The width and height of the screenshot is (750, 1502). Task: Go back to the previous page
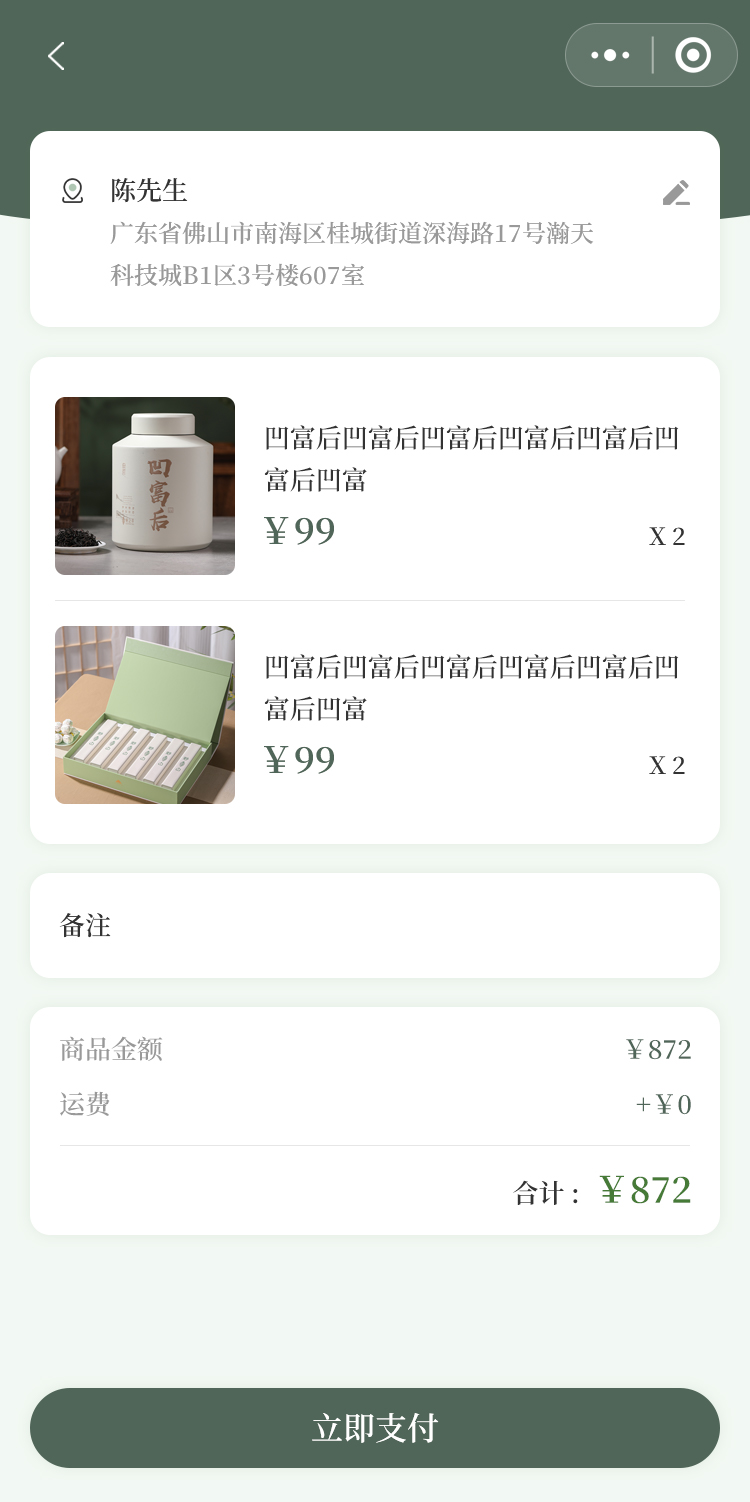[56, 56]
